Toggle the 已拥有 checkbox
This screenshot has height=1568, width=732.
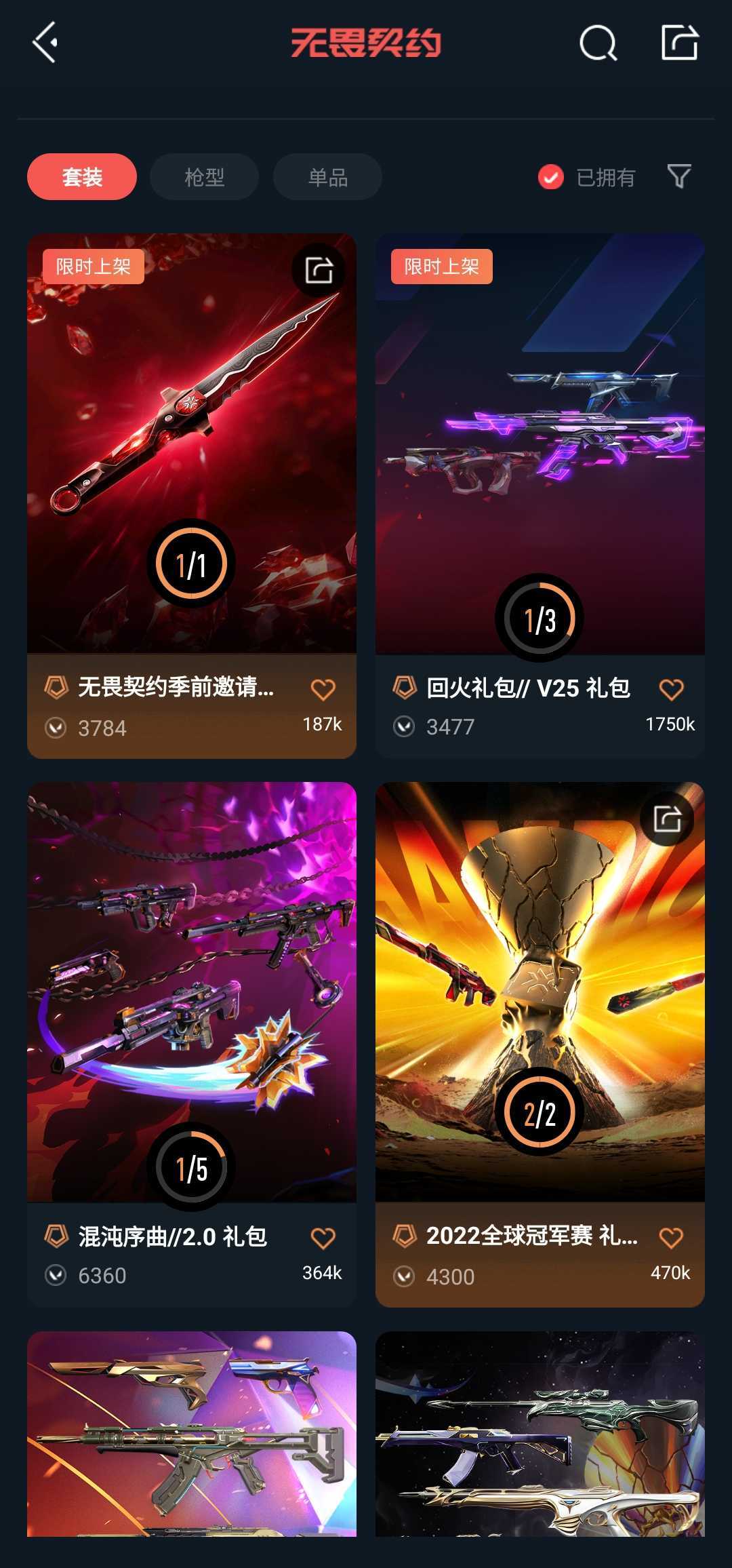(587, 178)
